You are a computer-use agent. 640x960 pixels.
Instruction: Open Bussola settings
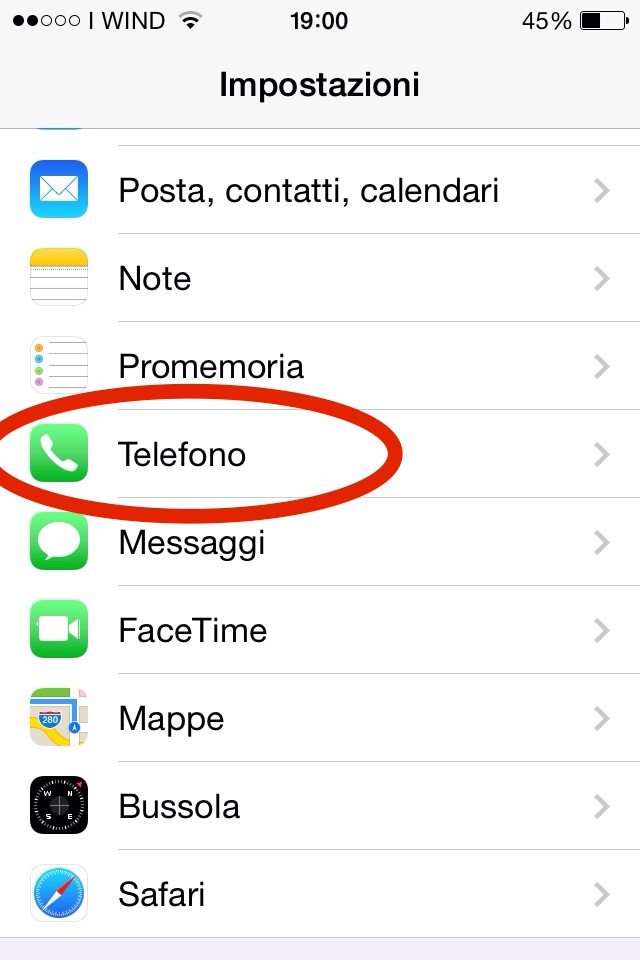pyautogui.click(x=320, y=806)
